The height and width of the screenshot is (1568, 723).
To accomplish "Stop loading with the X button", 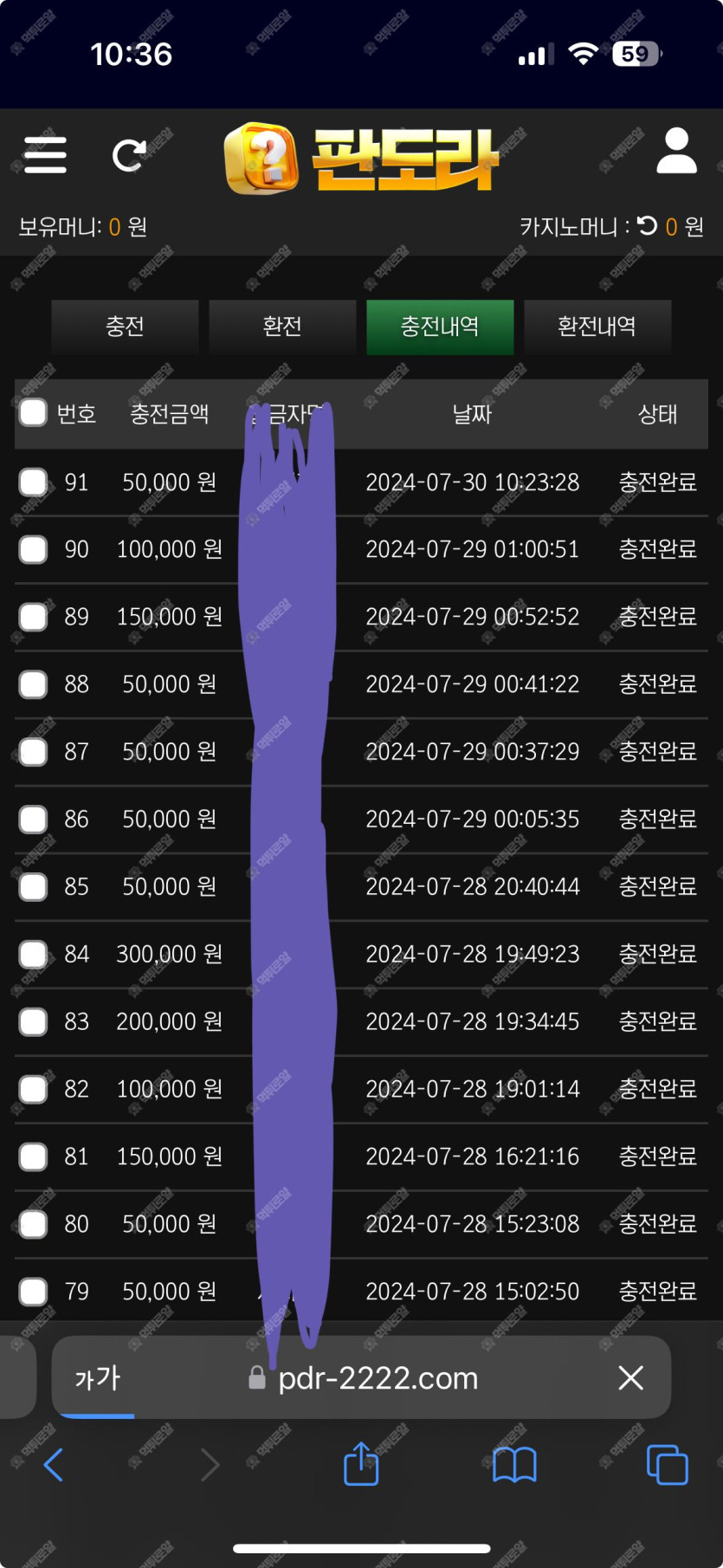I will pyautogui.click(x=631, y=1377).
